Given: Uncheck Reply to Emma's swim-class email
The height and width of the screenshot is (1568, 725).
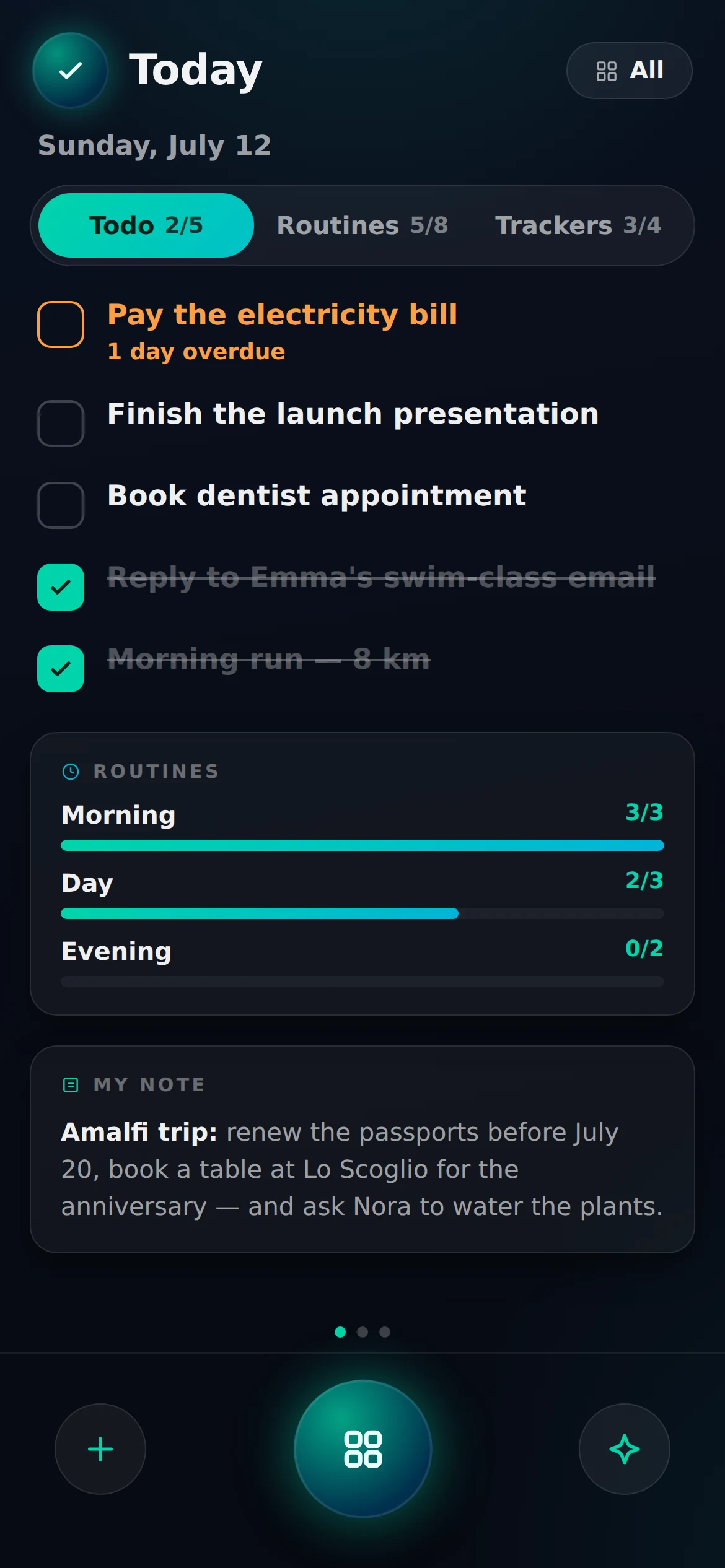Looking at the screenshot, I should 61,587.
